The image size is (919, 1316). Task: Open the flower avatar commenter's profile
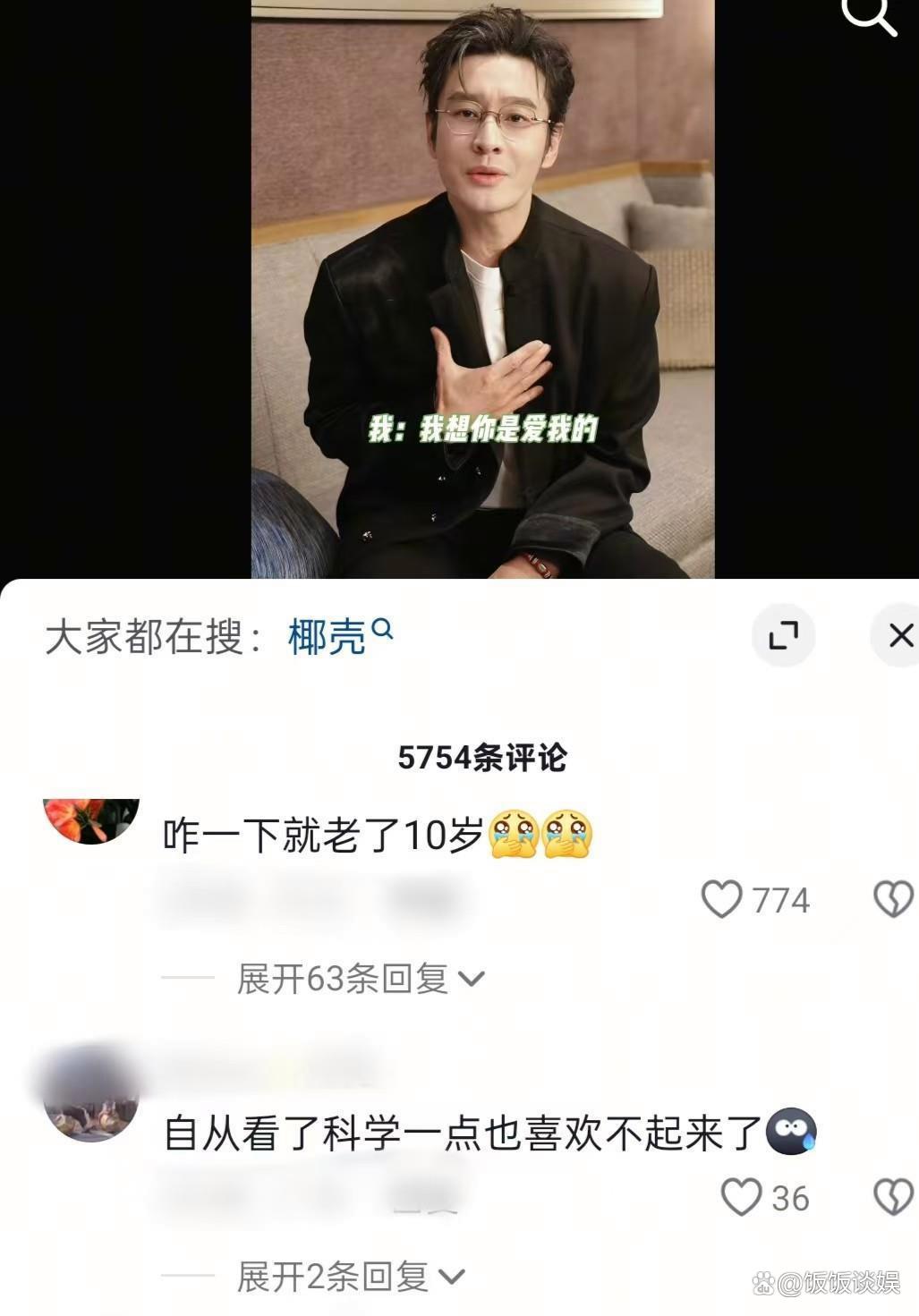tap(90, 819)
